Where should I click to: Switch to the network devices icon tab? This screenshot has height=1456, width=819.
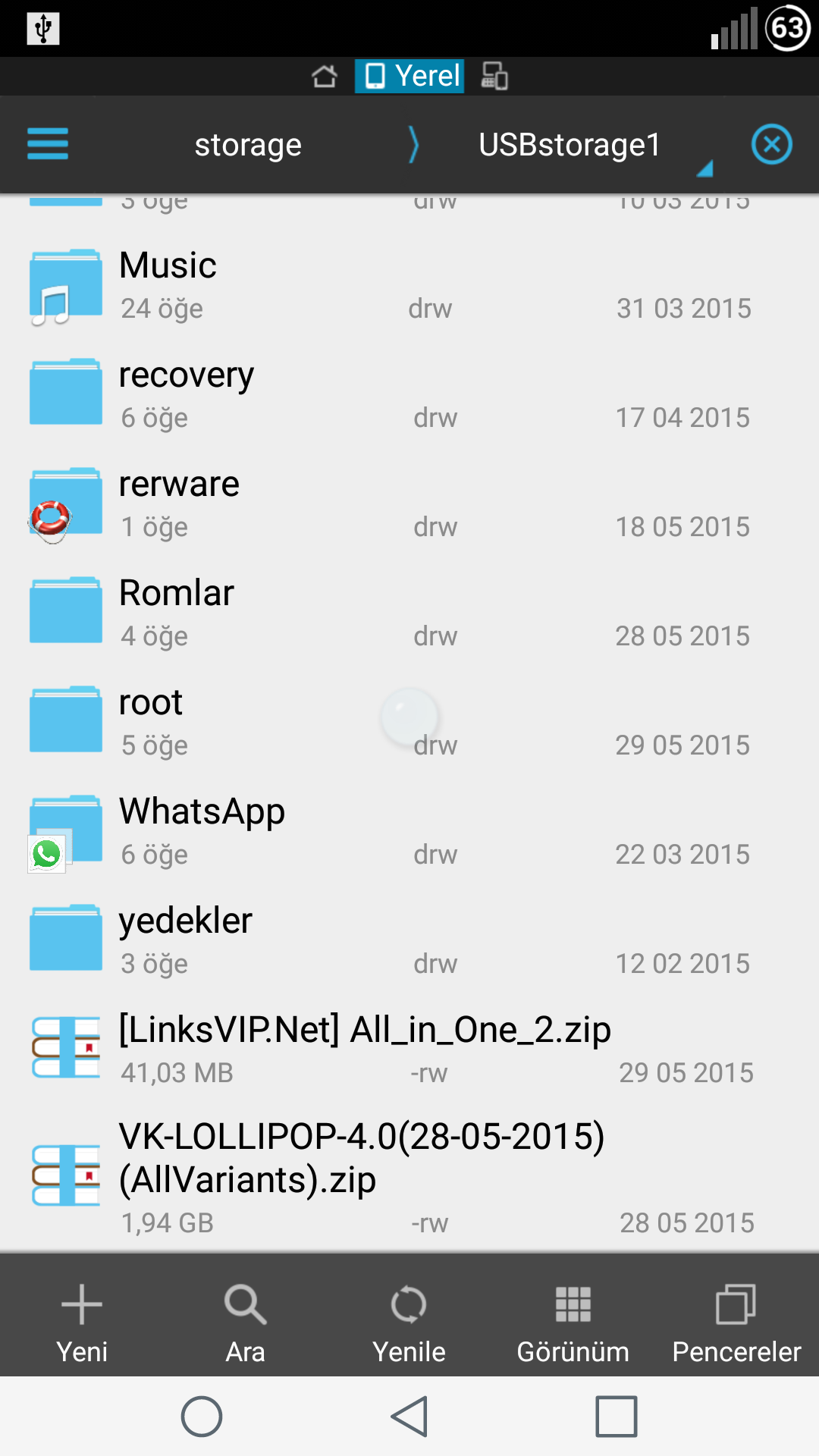click(x=494, y=76)
